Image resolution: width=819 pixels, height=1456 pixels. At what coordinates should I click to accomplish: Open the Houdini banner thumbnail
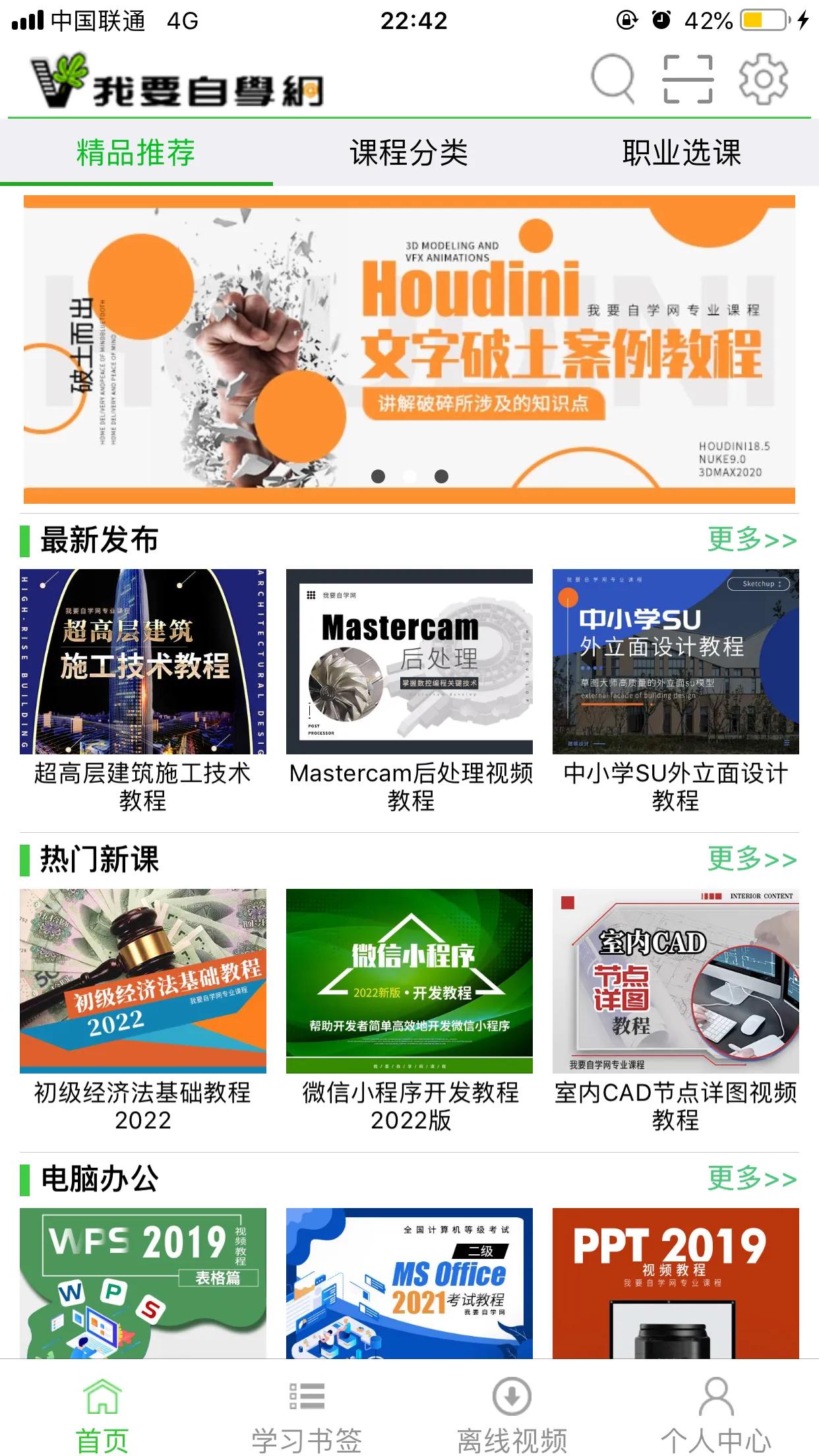tap(409, 343)
